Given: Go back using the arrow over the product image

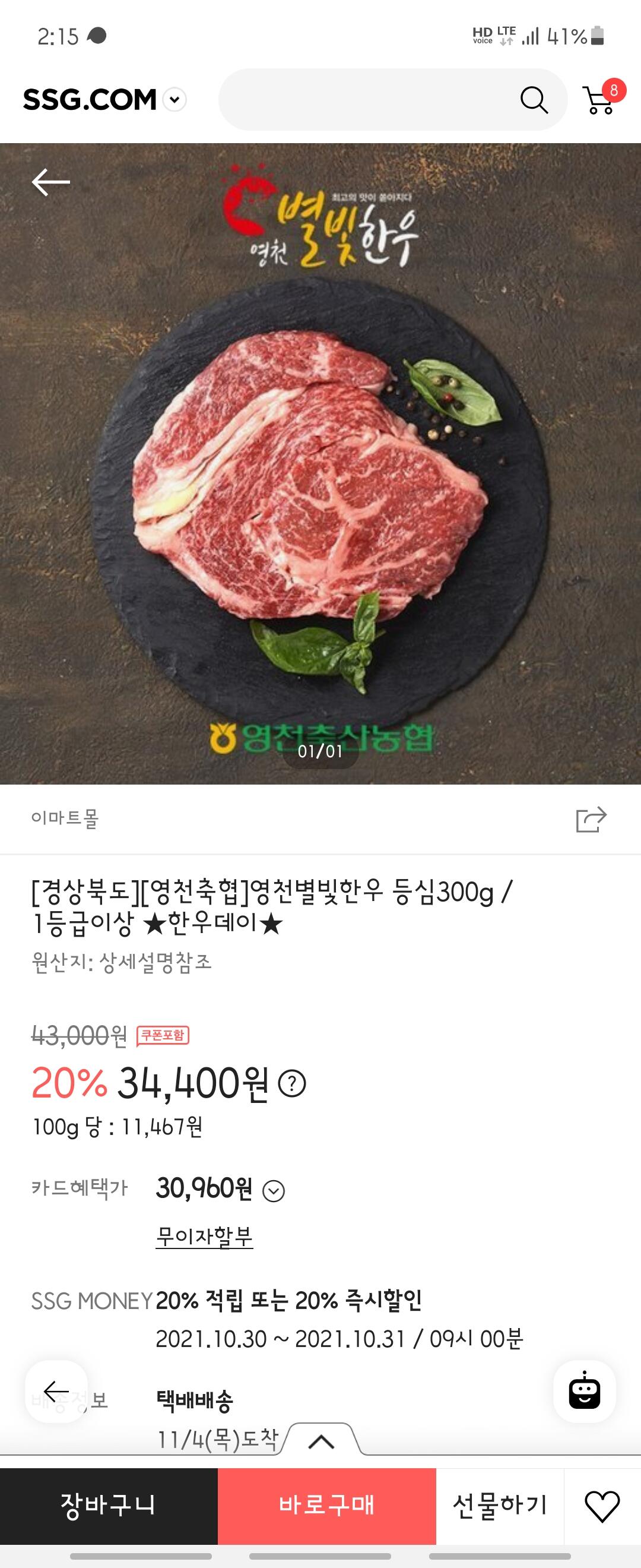Looking at the screenshot, I should coord(51,182).
